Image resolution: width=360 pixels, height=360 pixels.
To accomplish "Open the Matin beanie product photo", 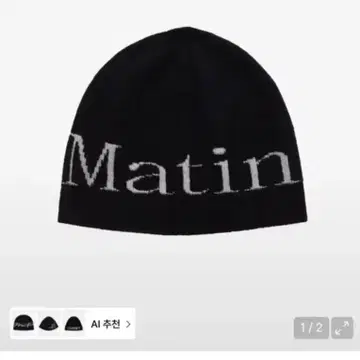I will click(182, 131).
